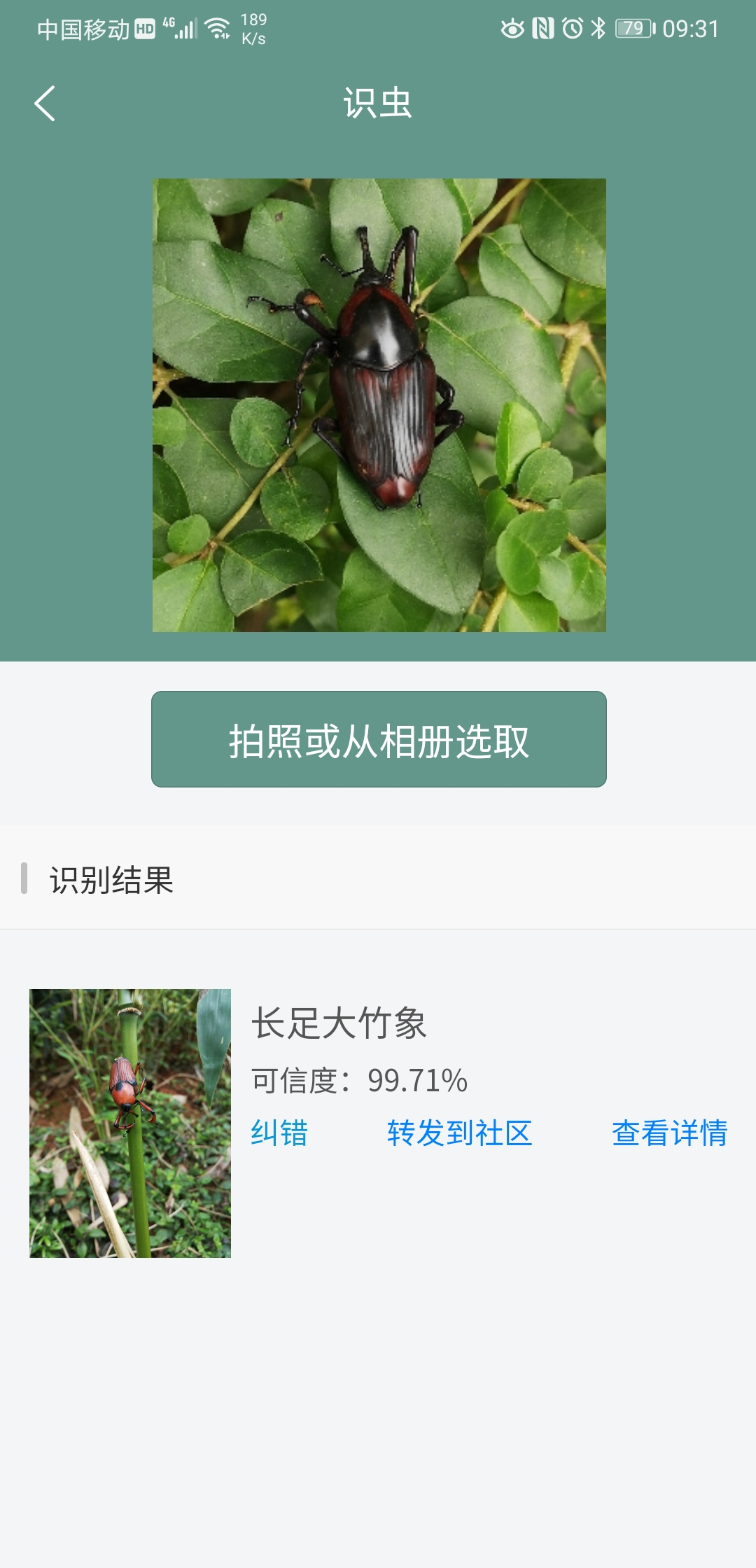Share result via 转发到社区

pyautogui.click(x=459, y=1133)
